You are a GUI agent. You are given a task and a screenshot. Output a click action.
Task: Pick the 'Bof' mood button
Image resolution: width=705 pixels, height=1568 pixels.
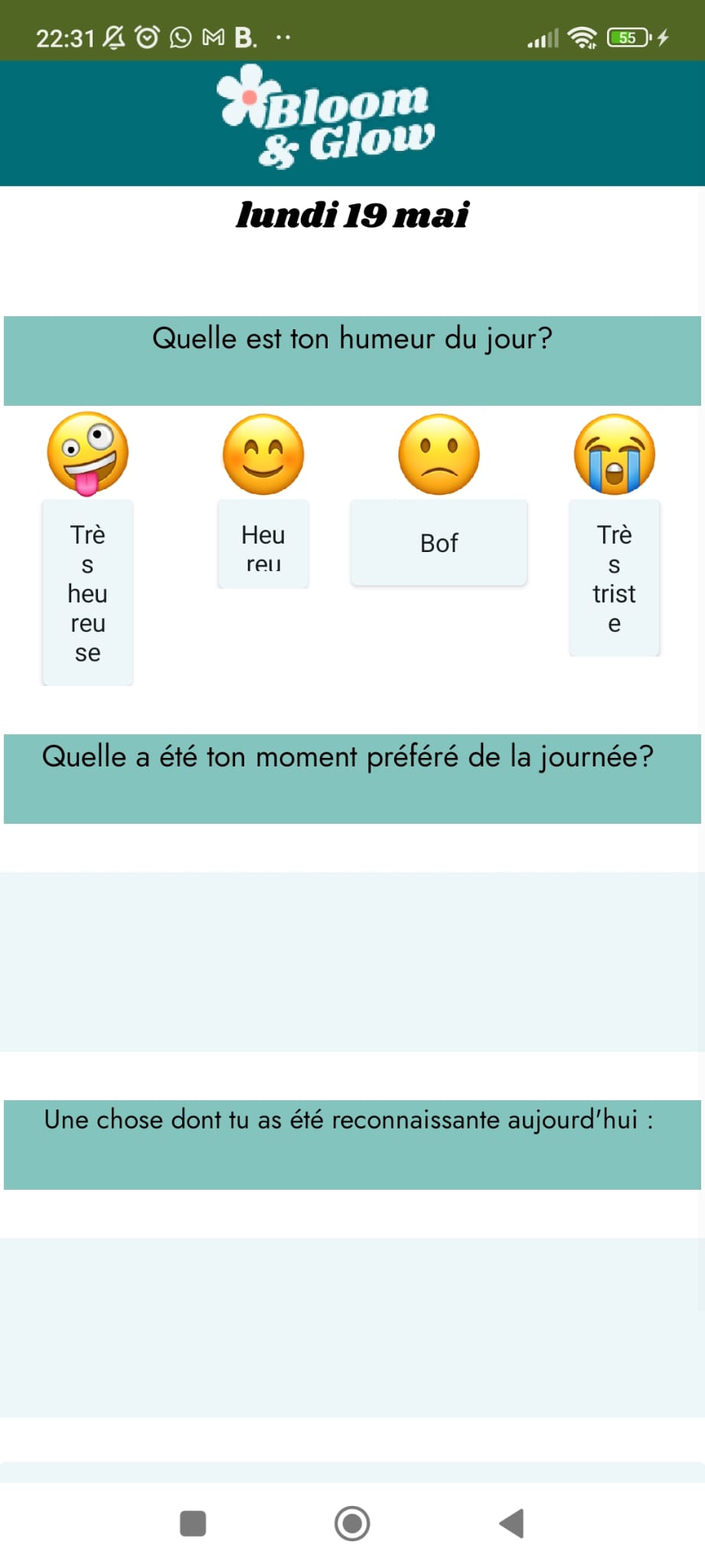[x=439, y=543]
